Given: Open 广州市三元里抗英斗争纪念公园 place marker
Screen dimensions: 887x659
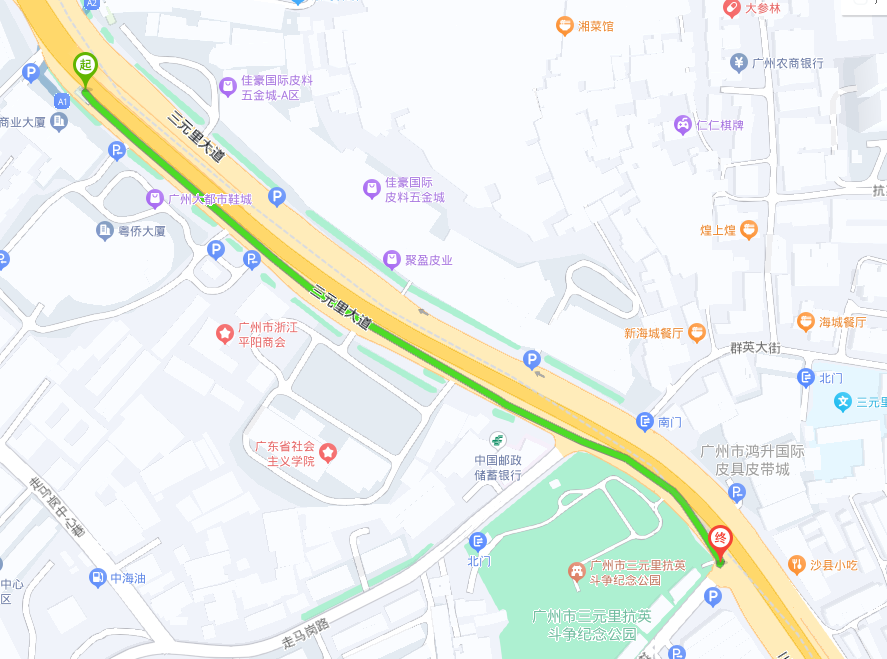Looking at the screenshot, I should point(577,572).
